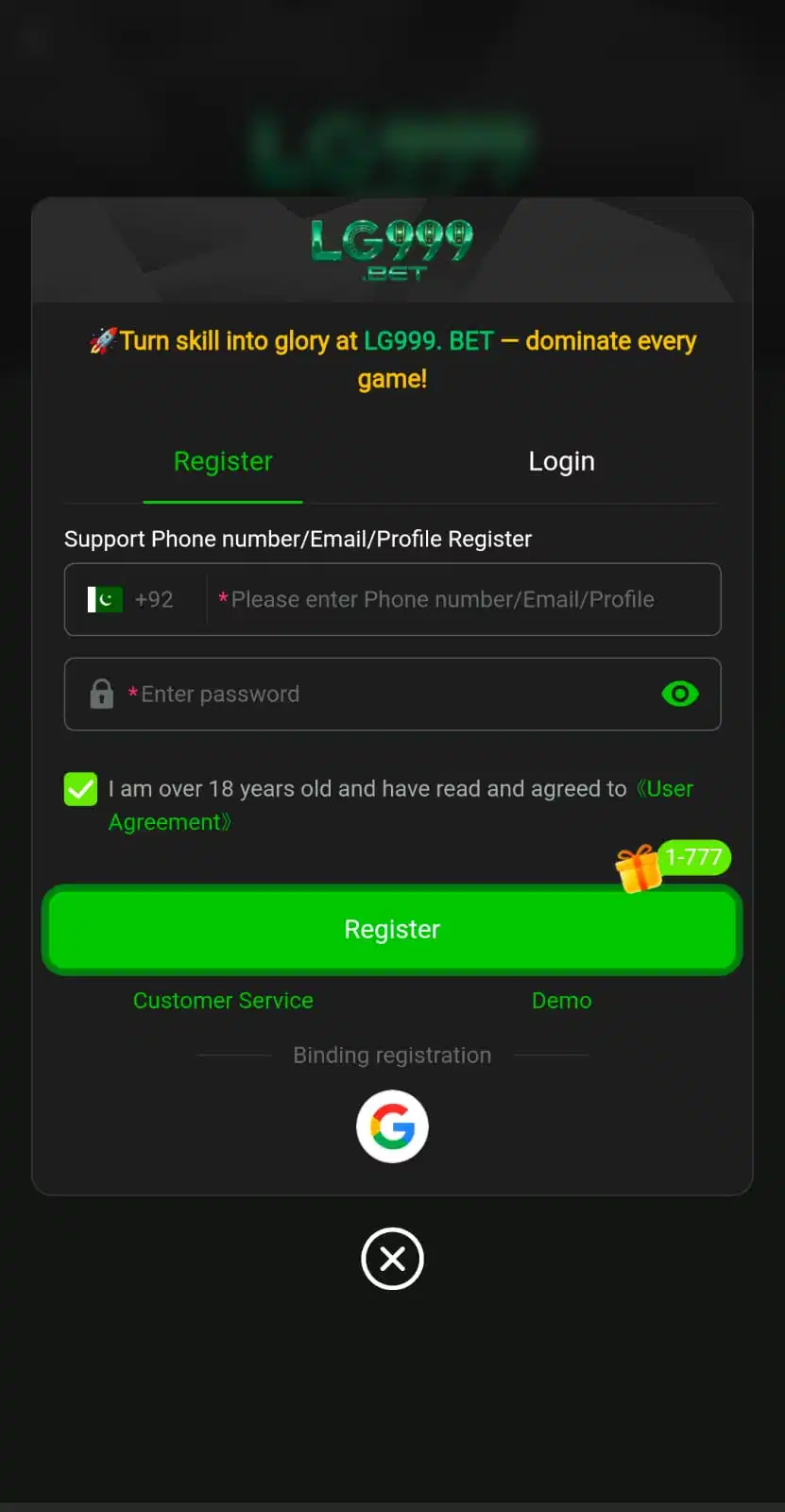This screenshot has height=1512, width=785.
Task: Toggle password visibility with the eye icon
Action: coord(680,694)
